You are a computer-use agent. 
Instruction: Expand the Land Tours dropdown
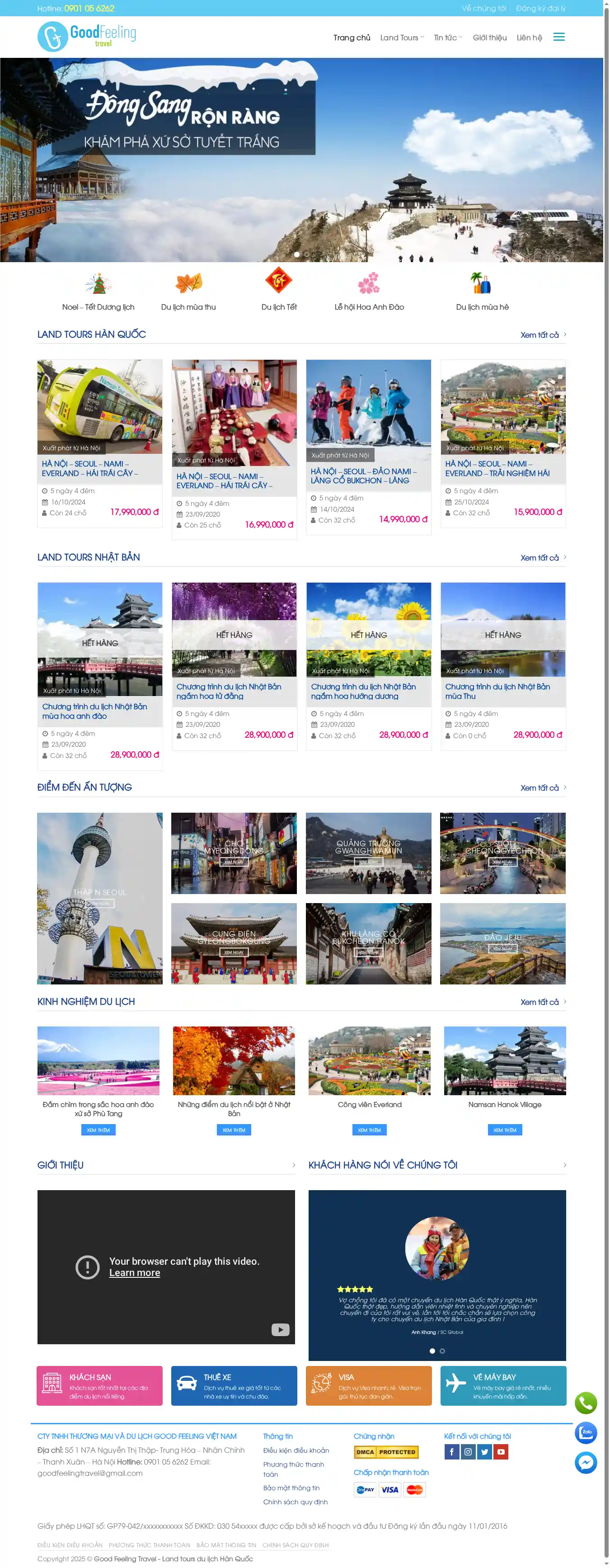coord(402,38)
